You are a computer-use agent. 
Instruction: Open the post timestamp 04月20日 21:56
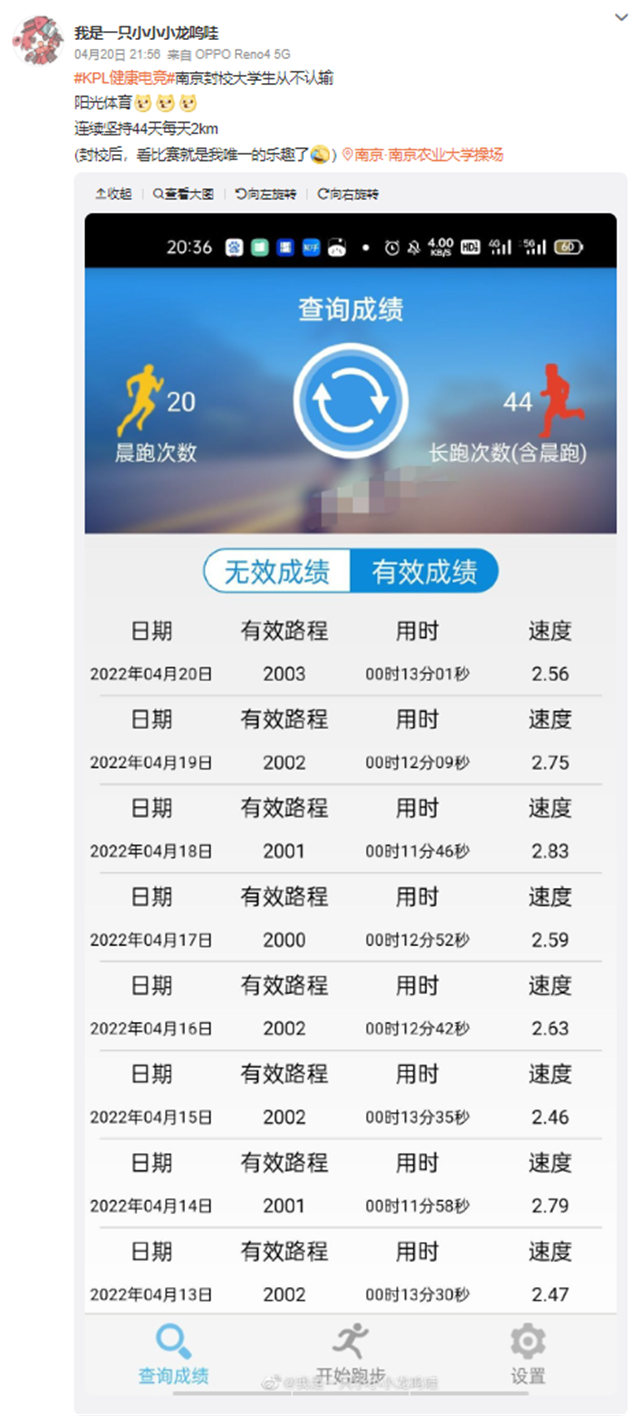point(117,55)
